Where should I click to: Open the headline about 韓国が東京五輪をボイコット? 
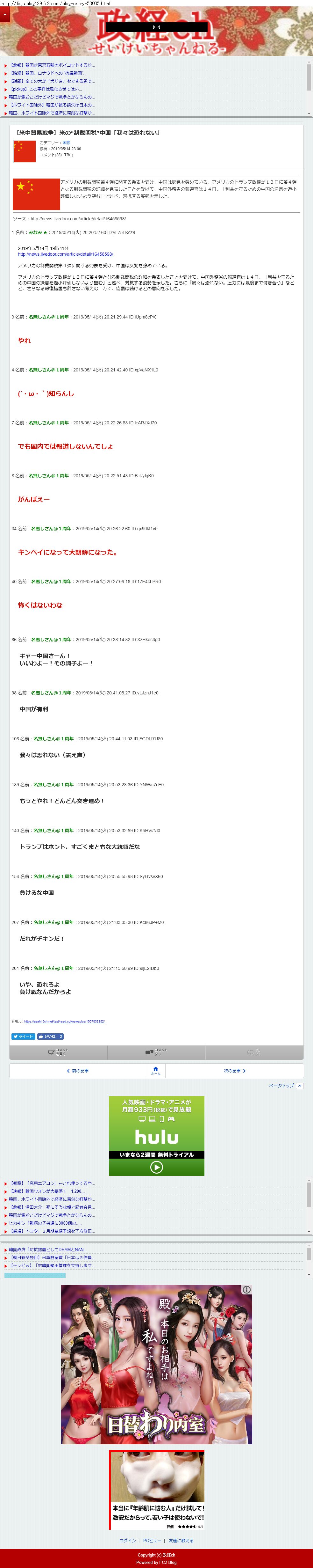click(x=52, y=65)
